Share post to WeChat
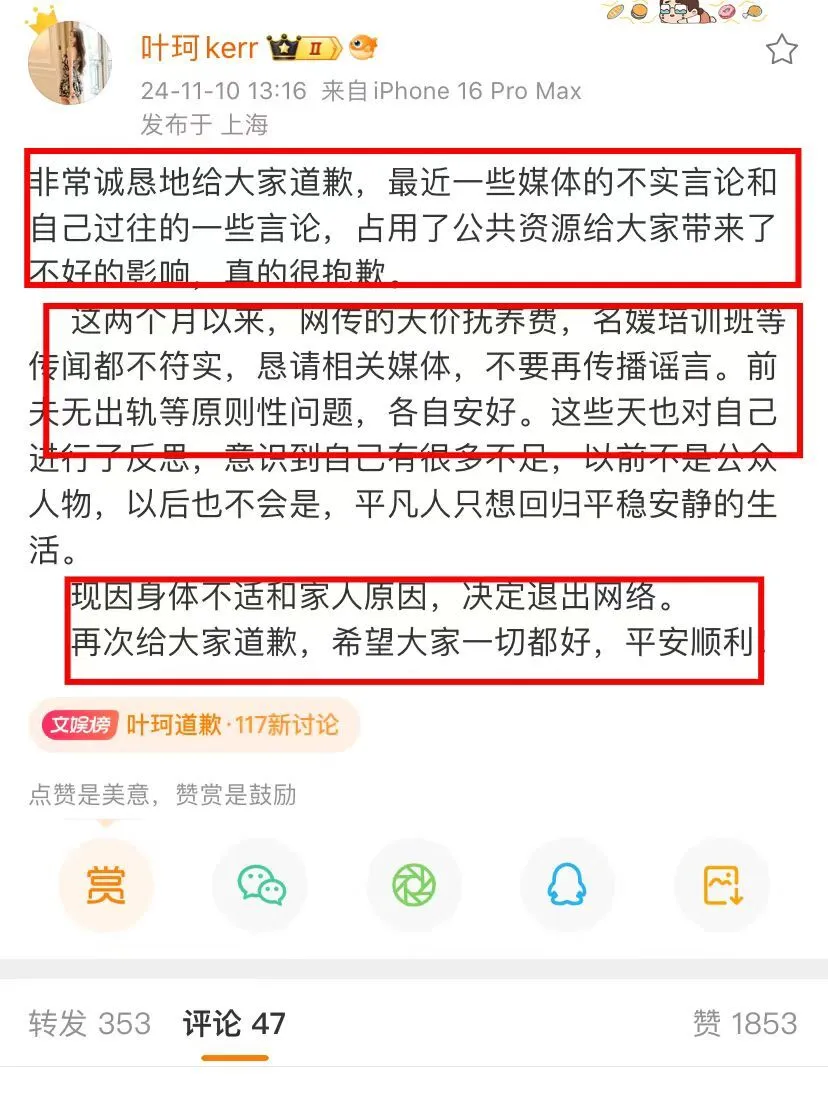The image size is (828, 1118). tap(261, 885)
